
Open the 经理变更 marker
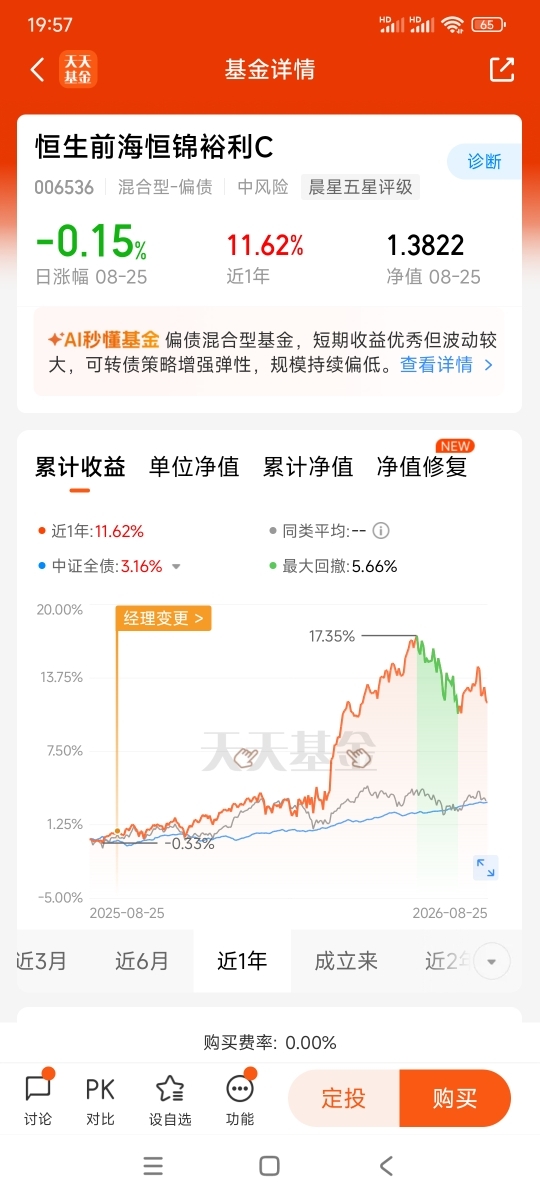164,618
